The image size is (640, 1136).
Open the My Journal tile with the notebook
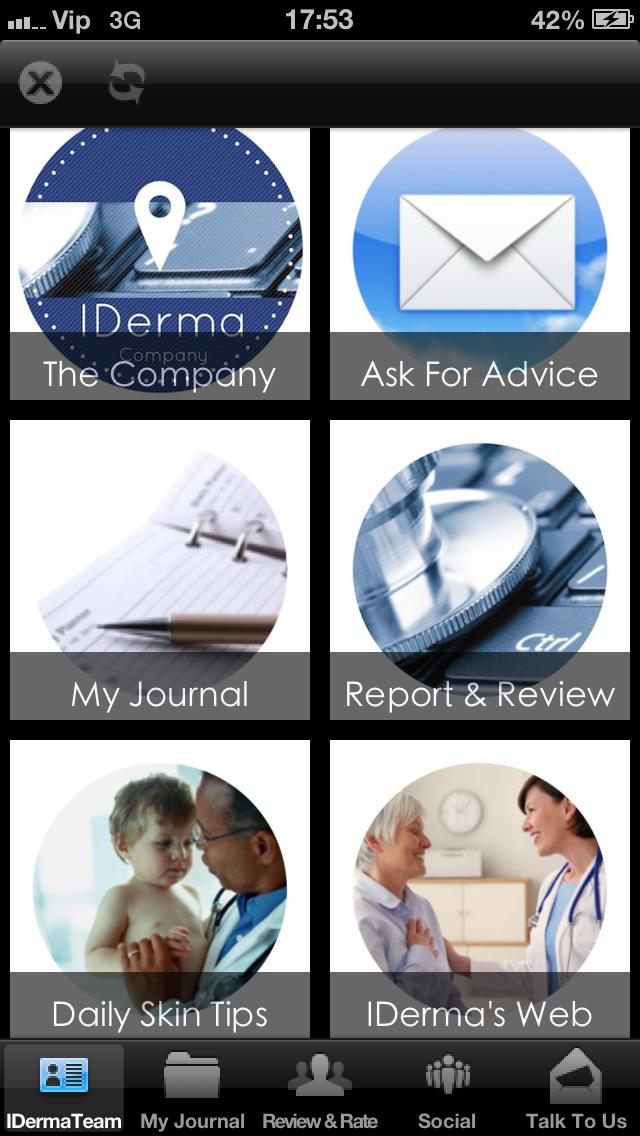pos(160,569)
